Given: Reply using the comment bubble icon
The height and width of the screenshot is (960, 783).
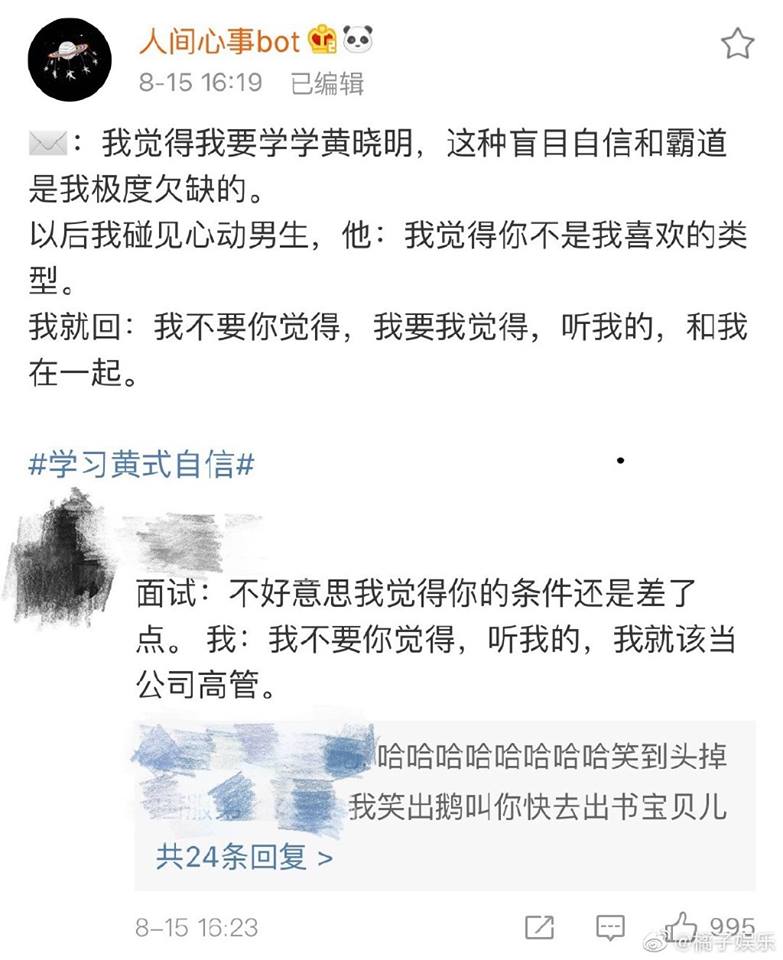Looking at the screenshot, I should tap(610, 925).
